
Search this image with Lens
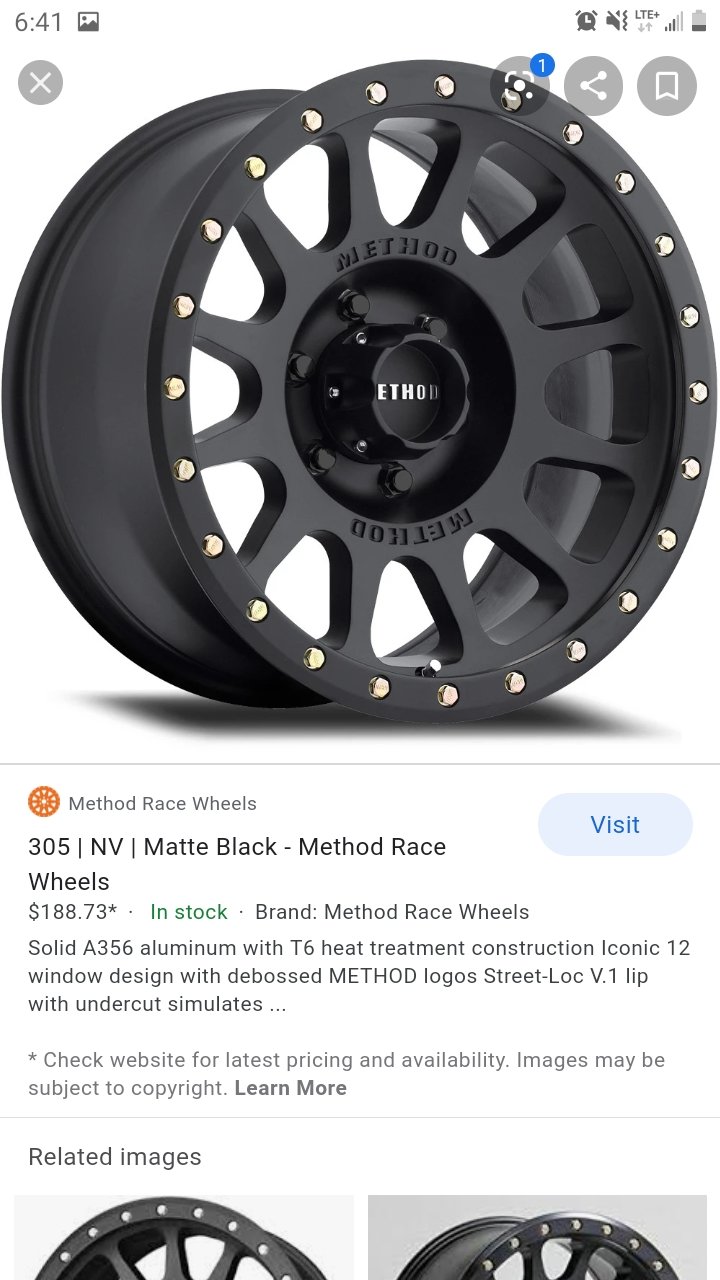click(518, 84)
